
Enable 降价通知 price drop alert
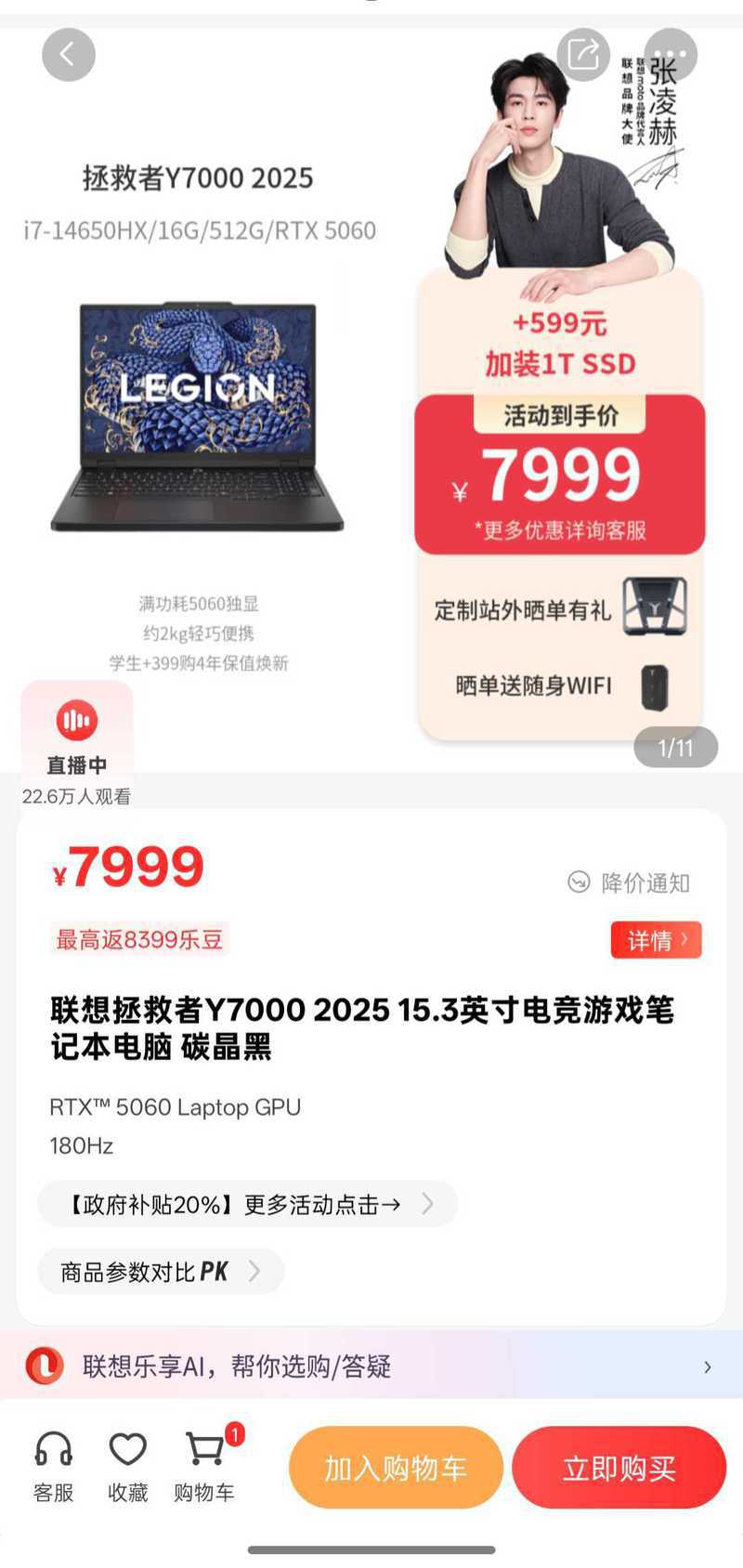(x=629, y=882)
